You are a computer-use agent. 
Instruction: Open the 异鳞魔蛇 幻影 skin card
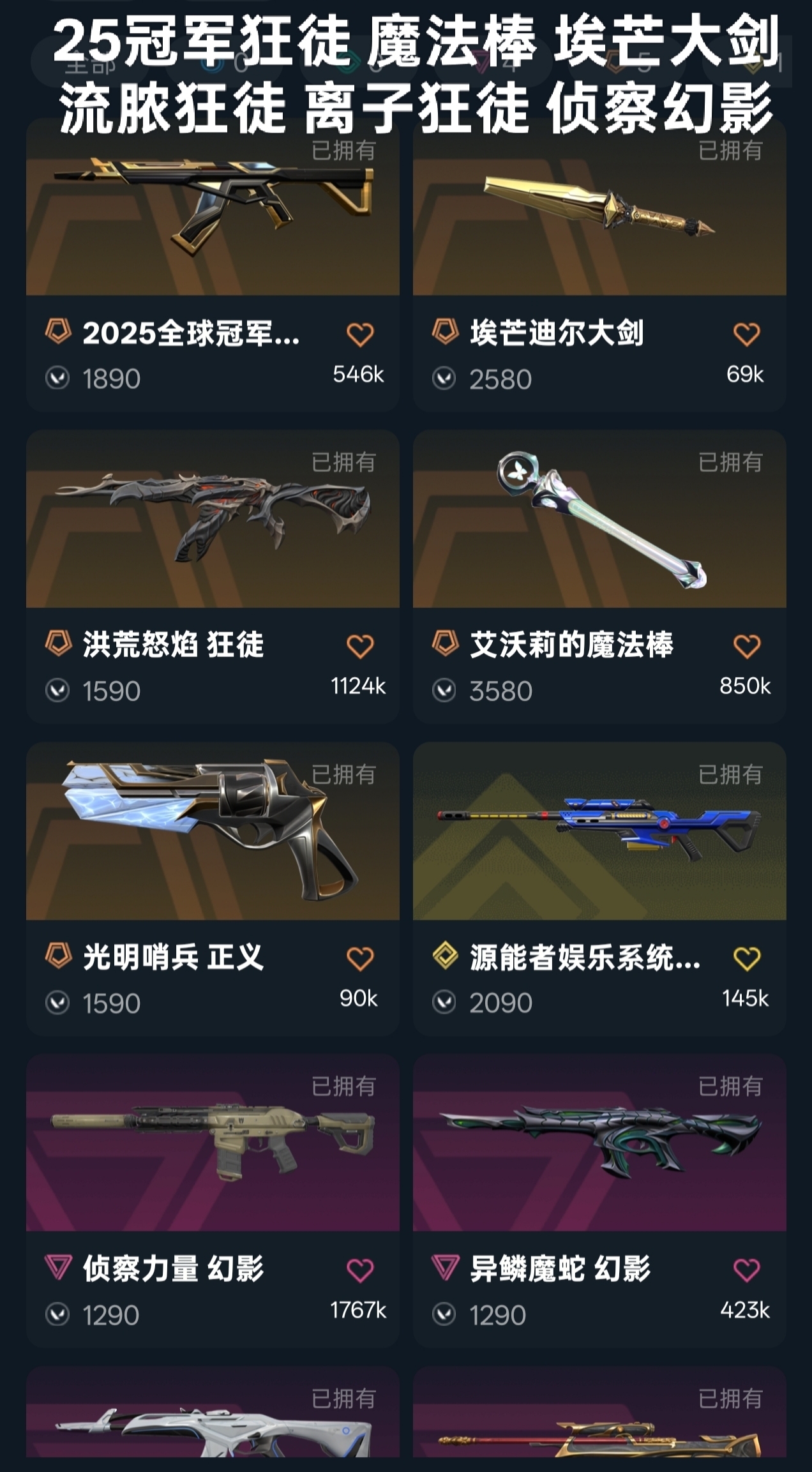[599, 1143]
